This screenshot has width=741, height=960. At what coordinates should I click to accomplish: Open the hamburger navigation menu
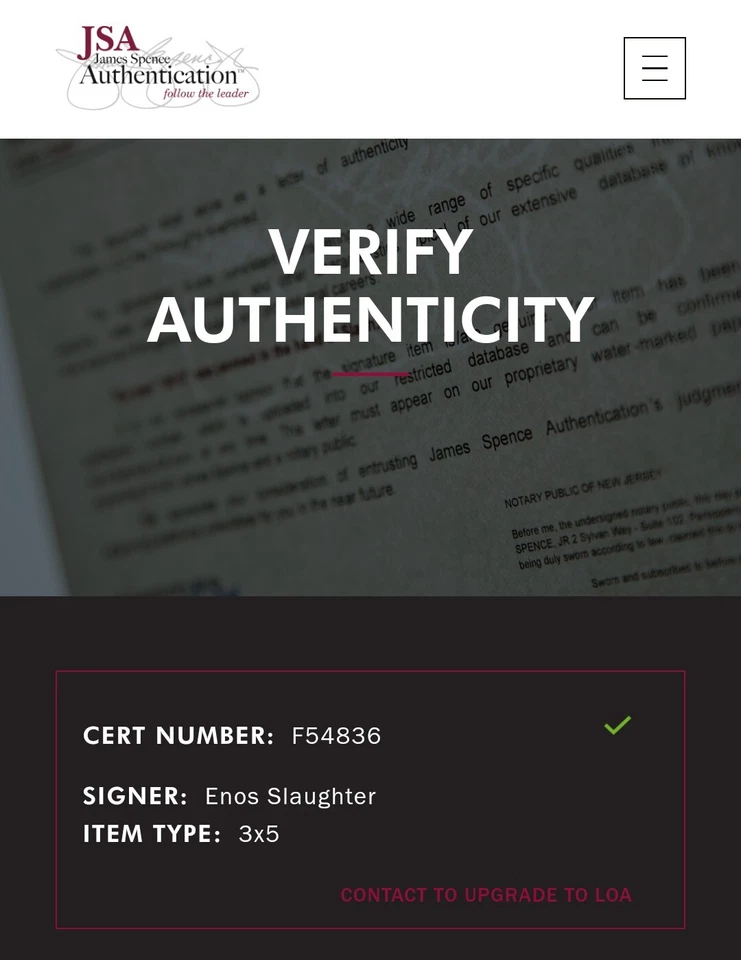(654, 68)
